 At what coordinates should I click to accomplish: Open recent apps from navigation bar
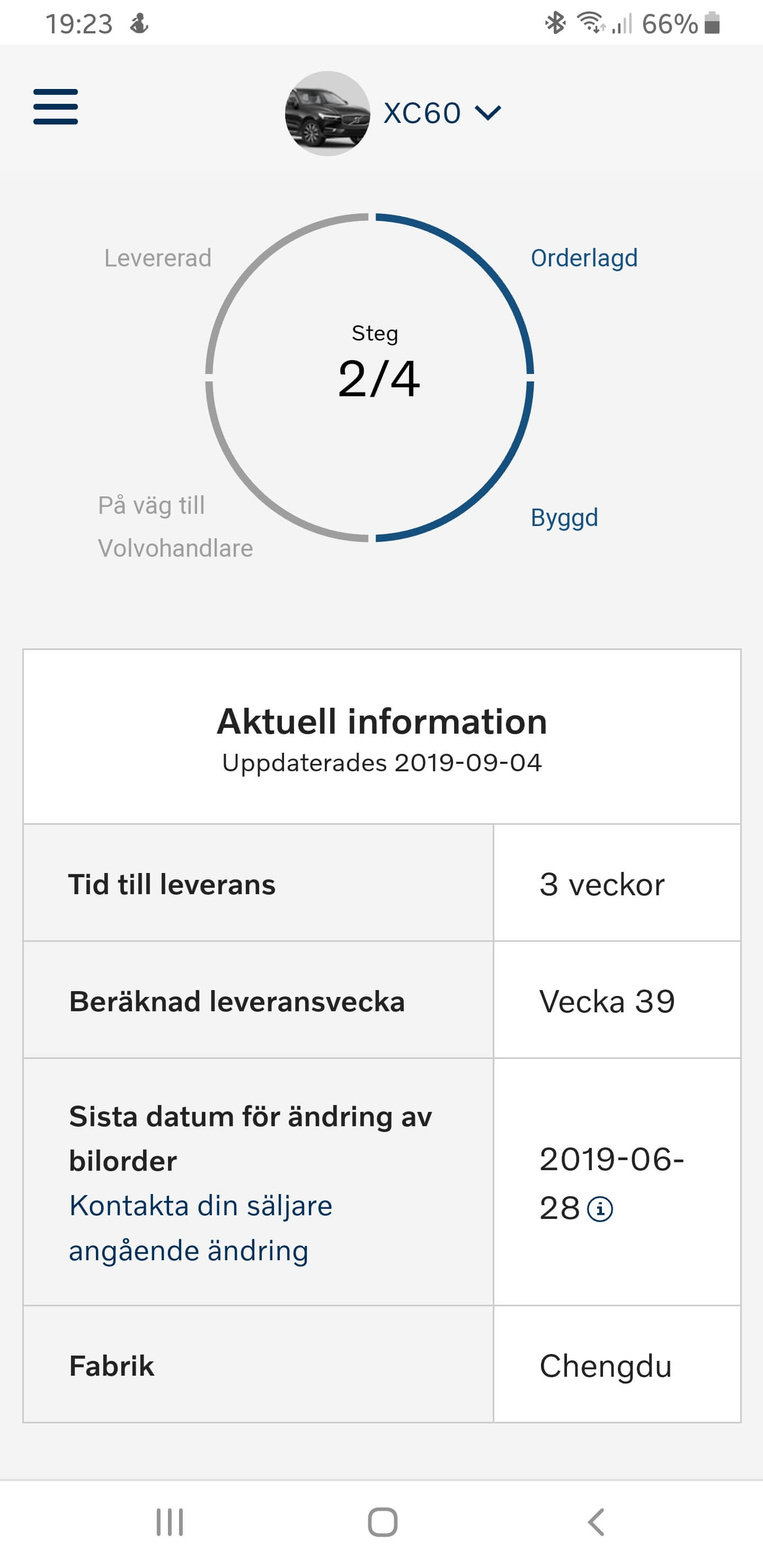point(170,1522)
